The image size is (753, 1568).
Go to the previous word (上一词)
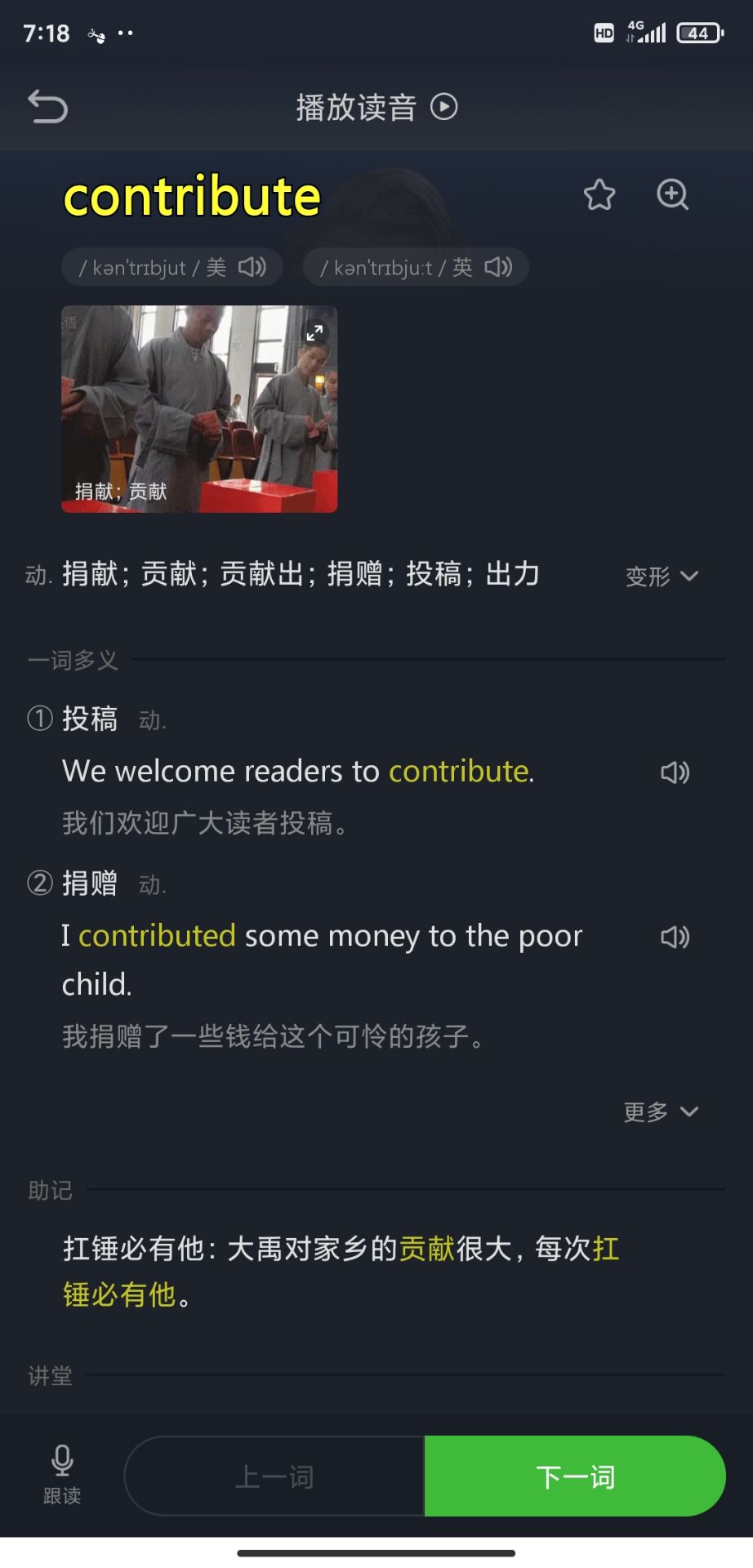click(x=274, y=1477)
